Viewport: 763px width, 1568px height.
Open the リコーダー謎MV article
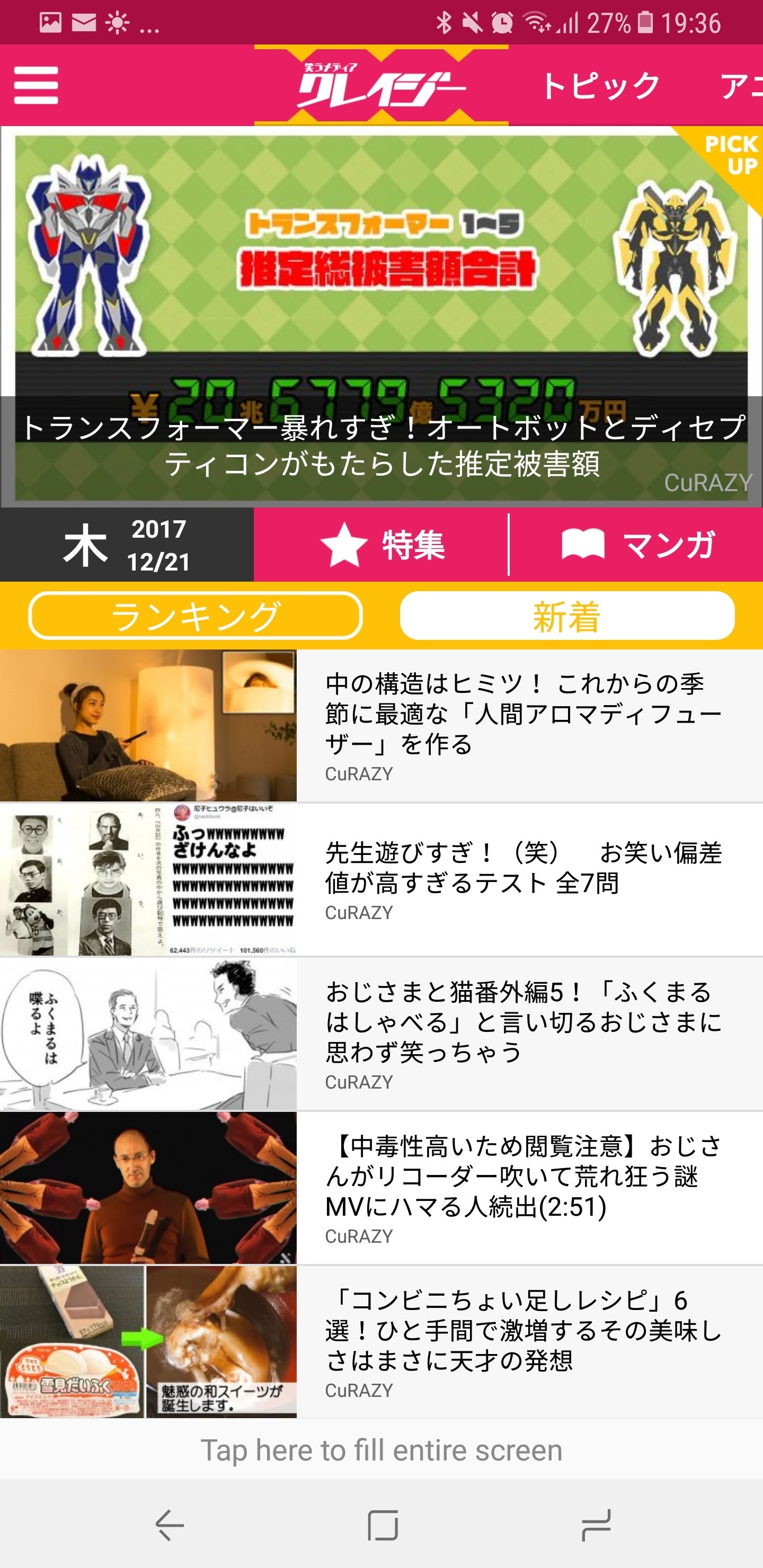[381, 1188]
